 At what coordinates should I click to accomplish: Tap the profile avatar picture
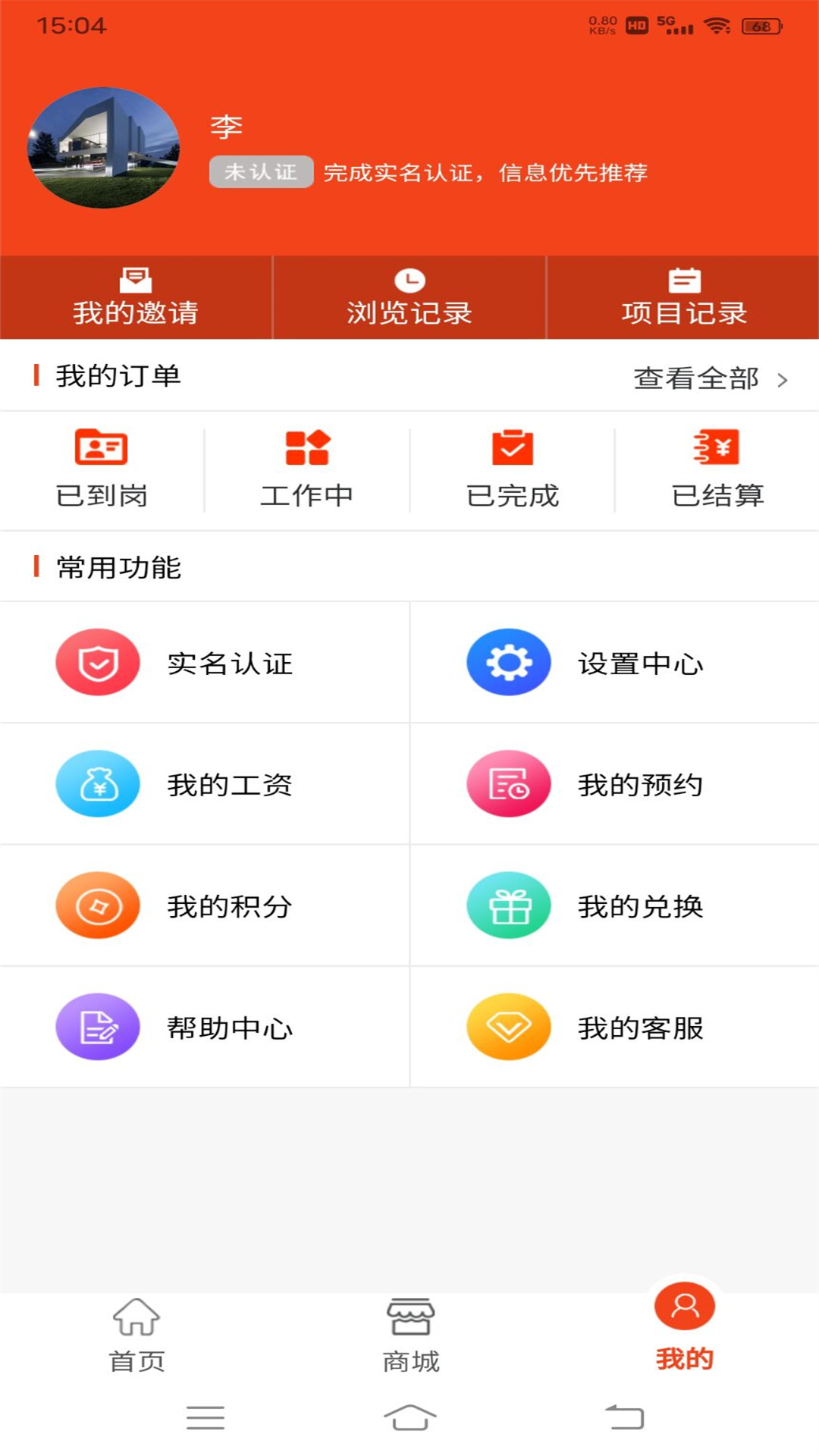point(104,148)
